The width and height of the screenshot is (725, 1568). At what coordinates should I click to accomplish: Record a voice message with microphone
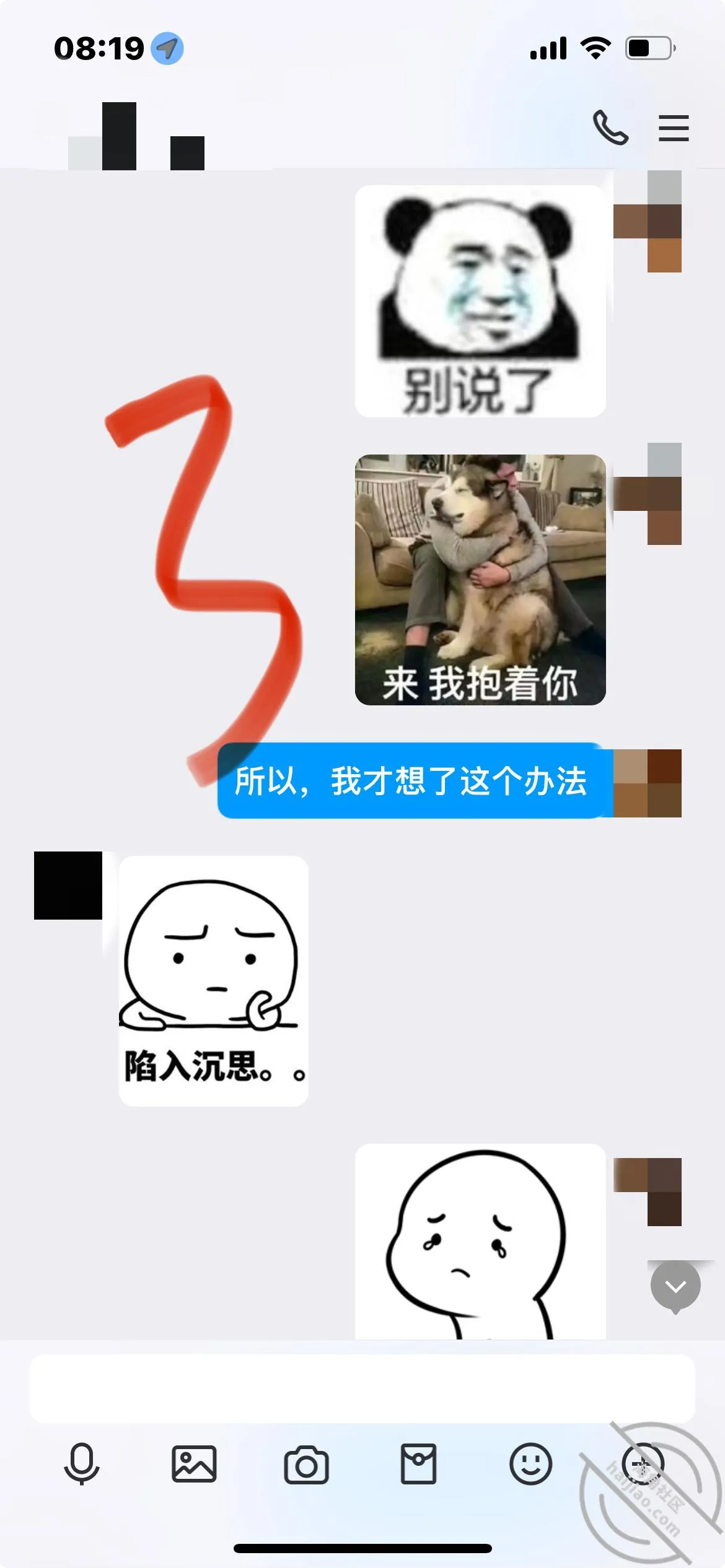coord(82,1464)
